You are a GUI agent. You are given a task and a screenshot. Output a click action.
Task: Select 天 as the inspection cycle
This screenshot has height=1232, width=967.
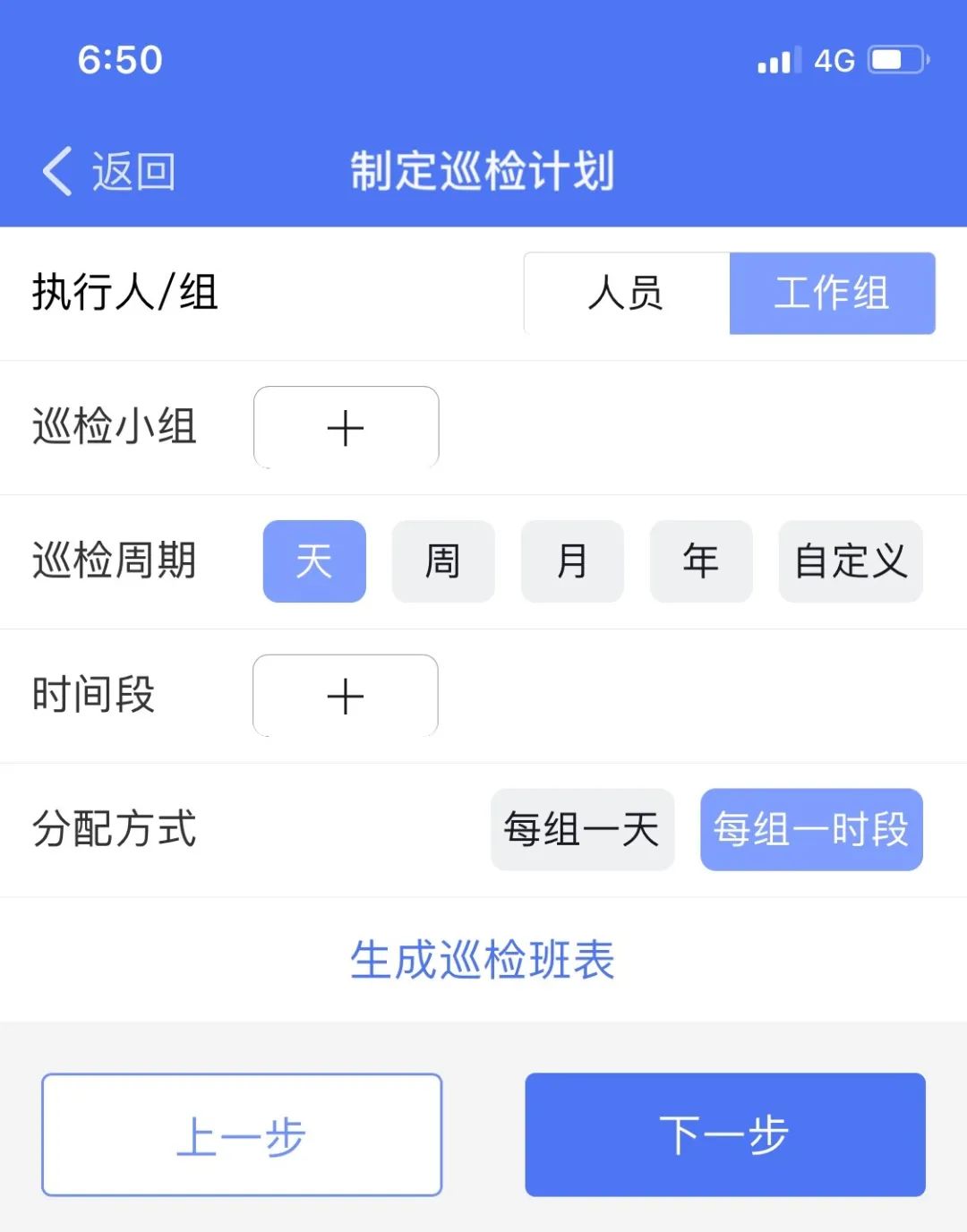pyautogui.click(x=313, y=561)
